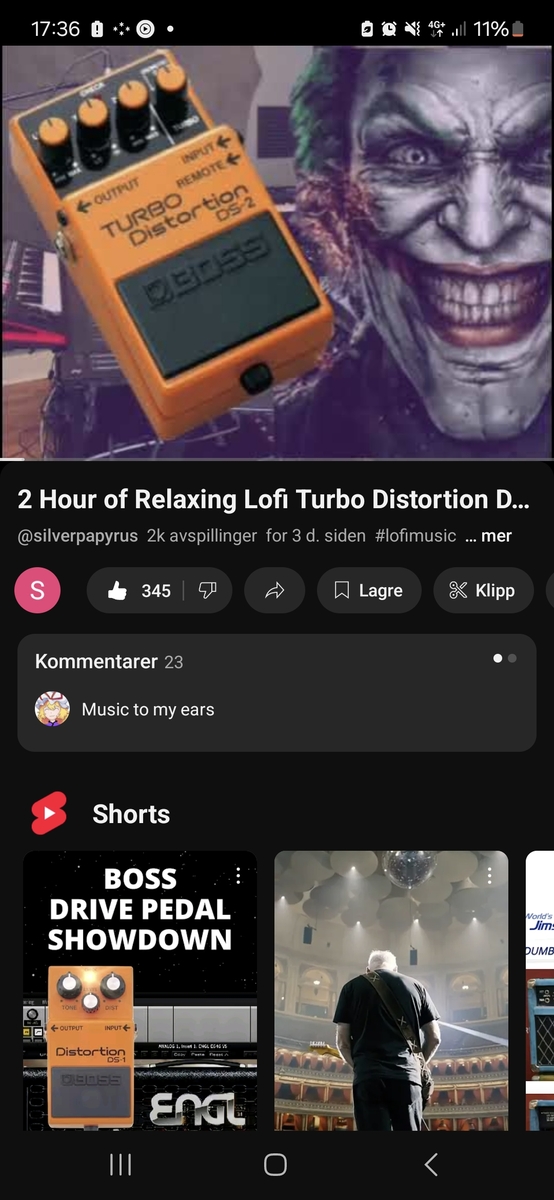Open options menu on Boss Drive Pedal short
Screen dimensions: 554x1200
click(x=238, y=876)
